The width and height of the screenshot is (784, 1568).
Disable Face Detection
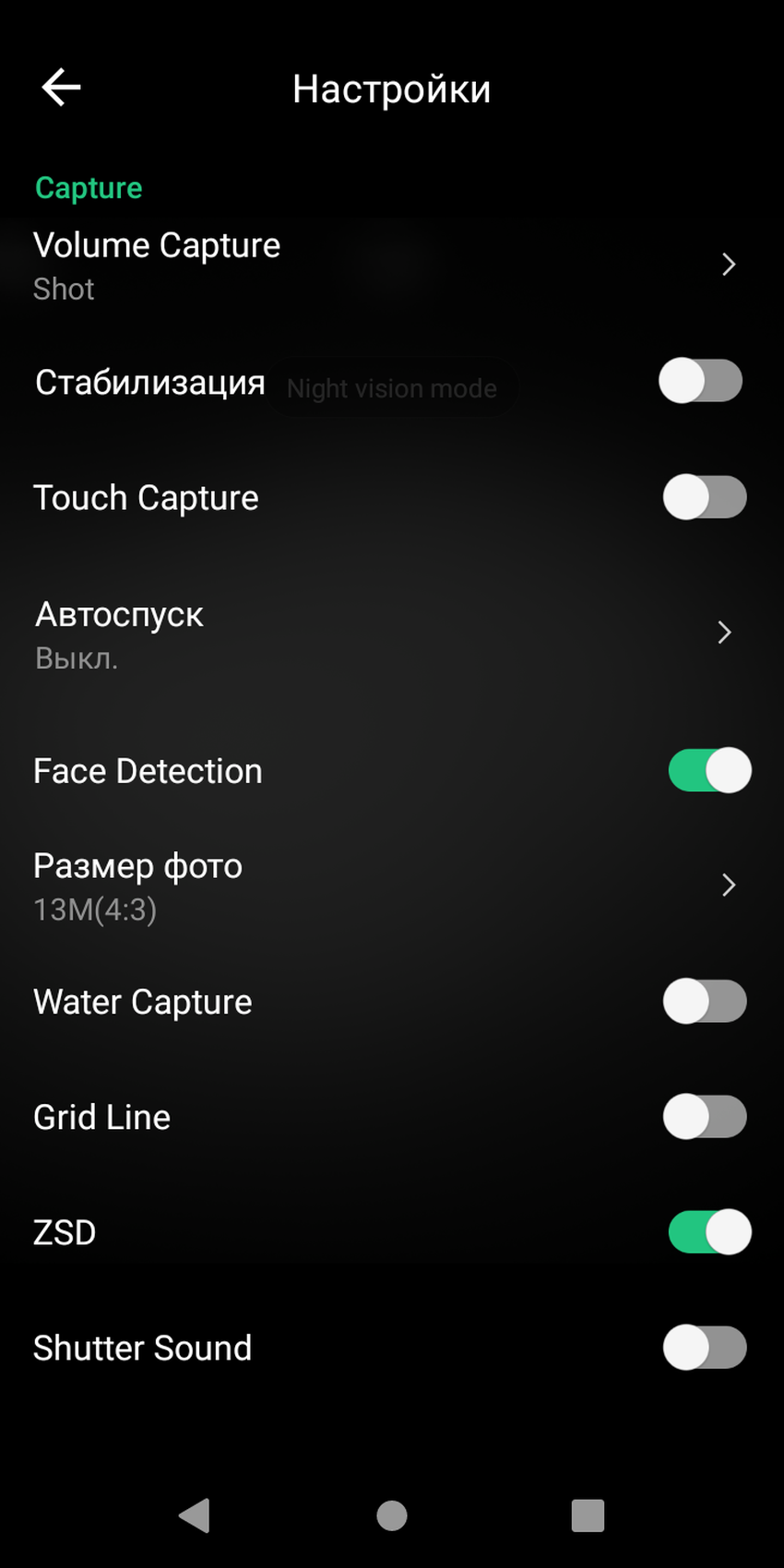click(708, 771)
